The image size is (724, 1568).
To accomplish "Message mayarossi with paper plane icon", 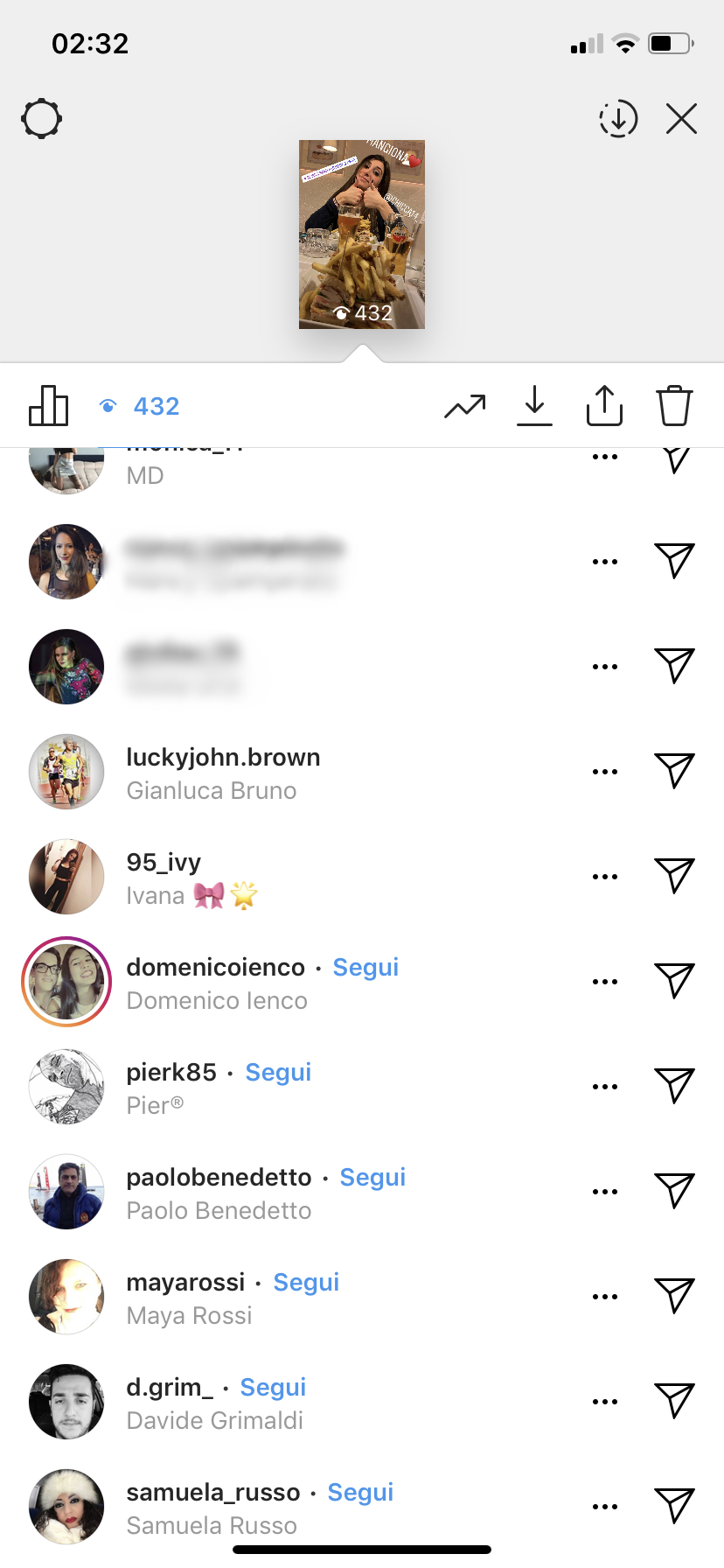I will tap(674, 1296).
